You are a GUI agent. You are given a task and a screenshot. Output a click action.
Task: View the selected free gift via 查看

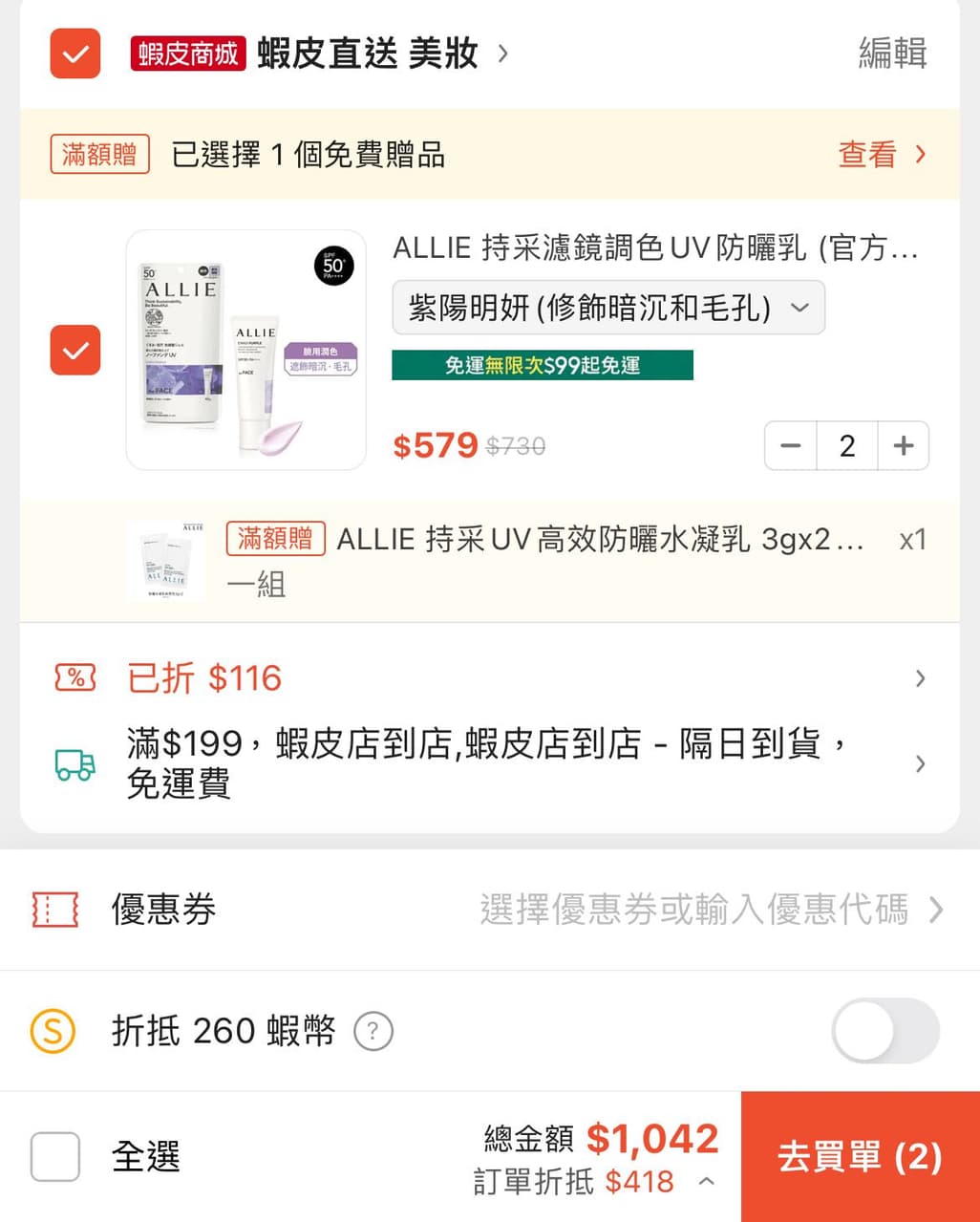click(x=881, y=155)
